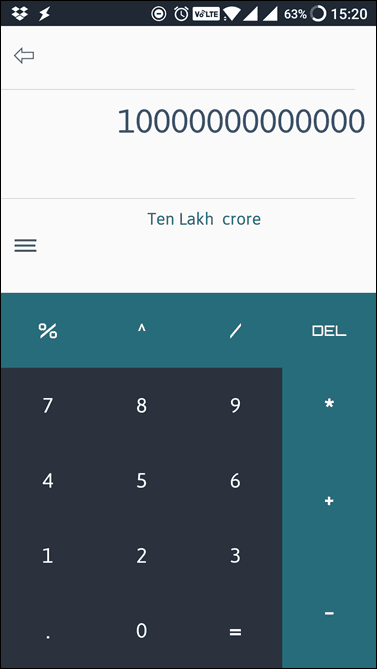Tap the decimal point key
Viewport: 377px width, 669px height.
[48, 631]
